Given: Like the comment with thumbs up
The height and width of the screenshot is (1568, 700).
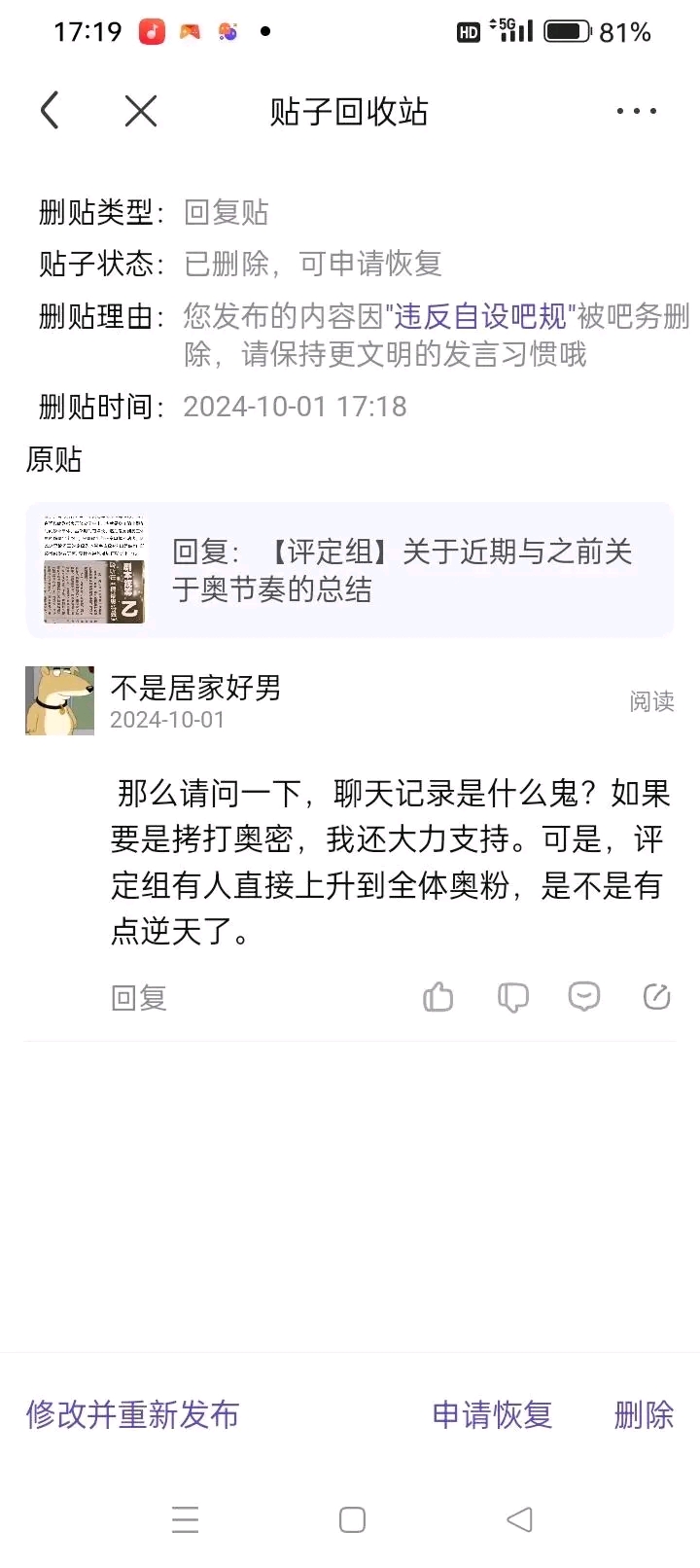Looking at the screenshot, I should pyautogui.click(x=438, y=997).
